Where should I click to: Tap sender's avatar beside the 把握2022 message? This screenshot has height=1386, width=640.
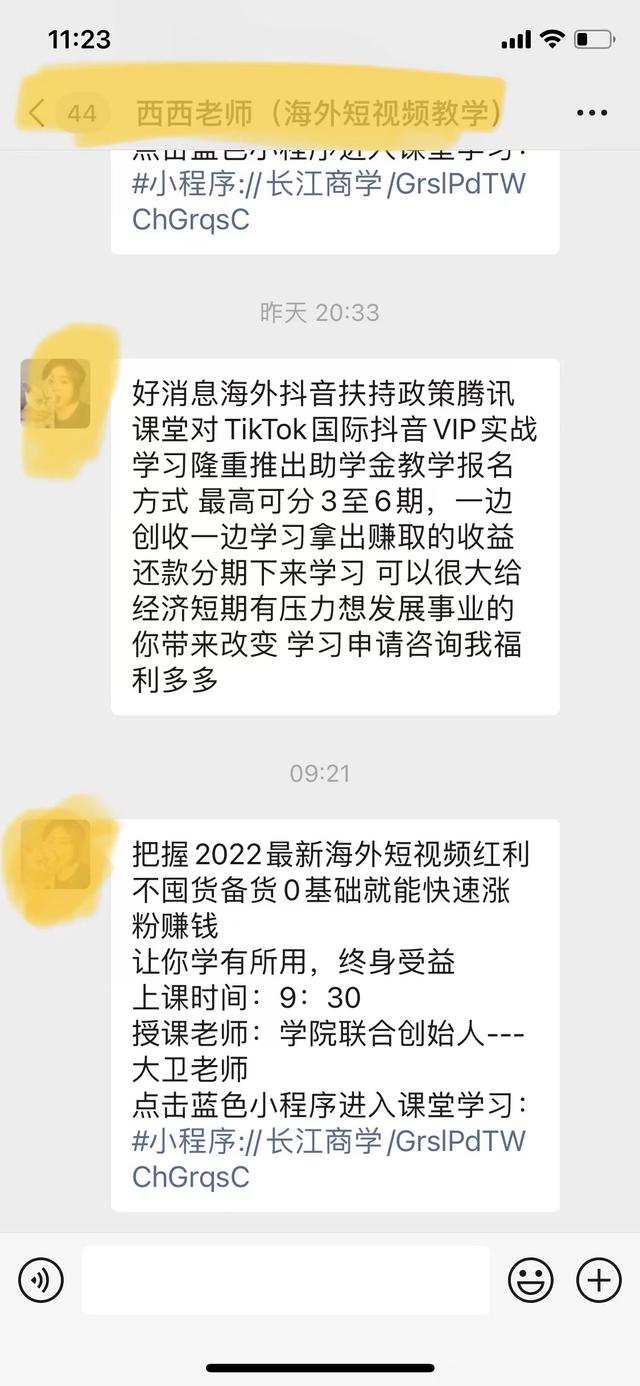tap(55, 855)
